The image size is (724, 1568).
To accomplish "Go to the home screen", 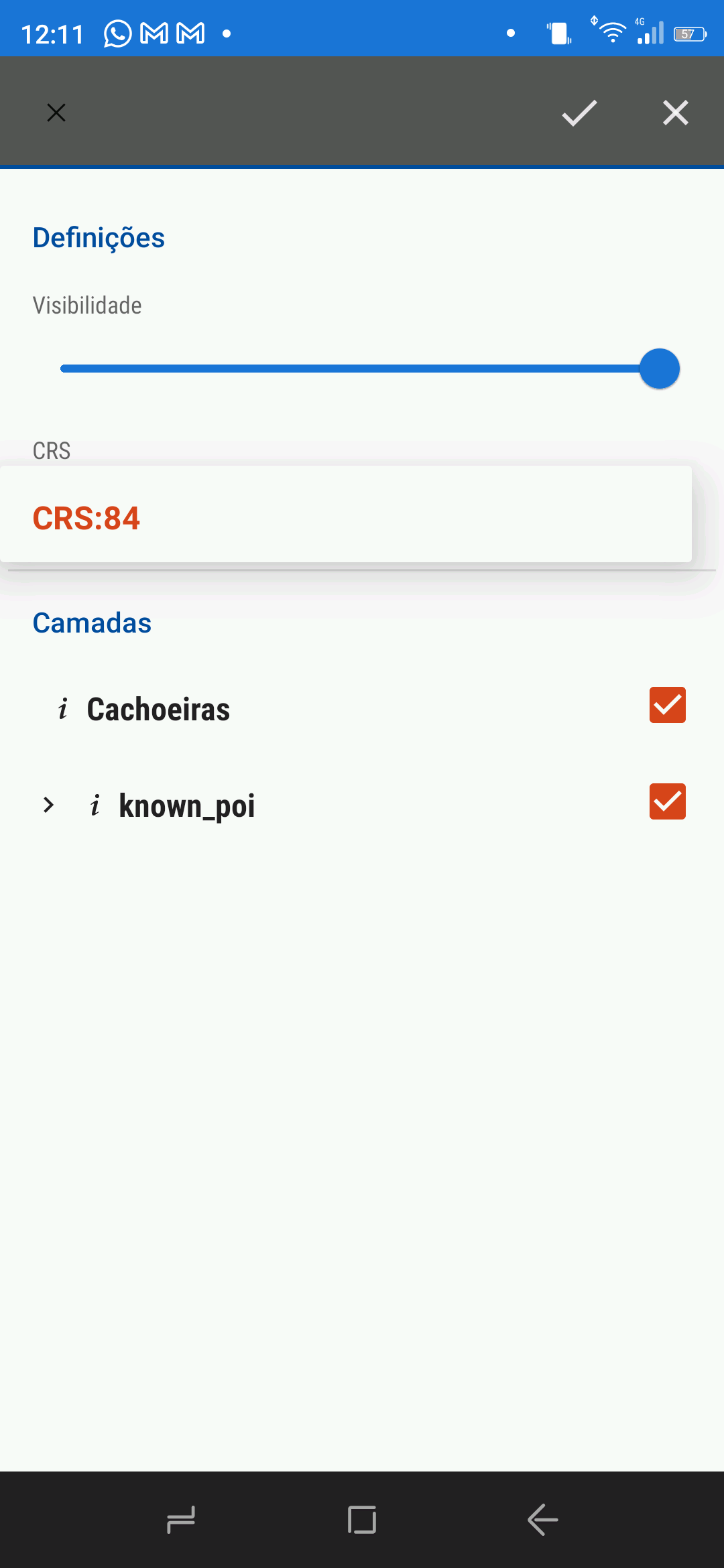I will point(362,1519).
